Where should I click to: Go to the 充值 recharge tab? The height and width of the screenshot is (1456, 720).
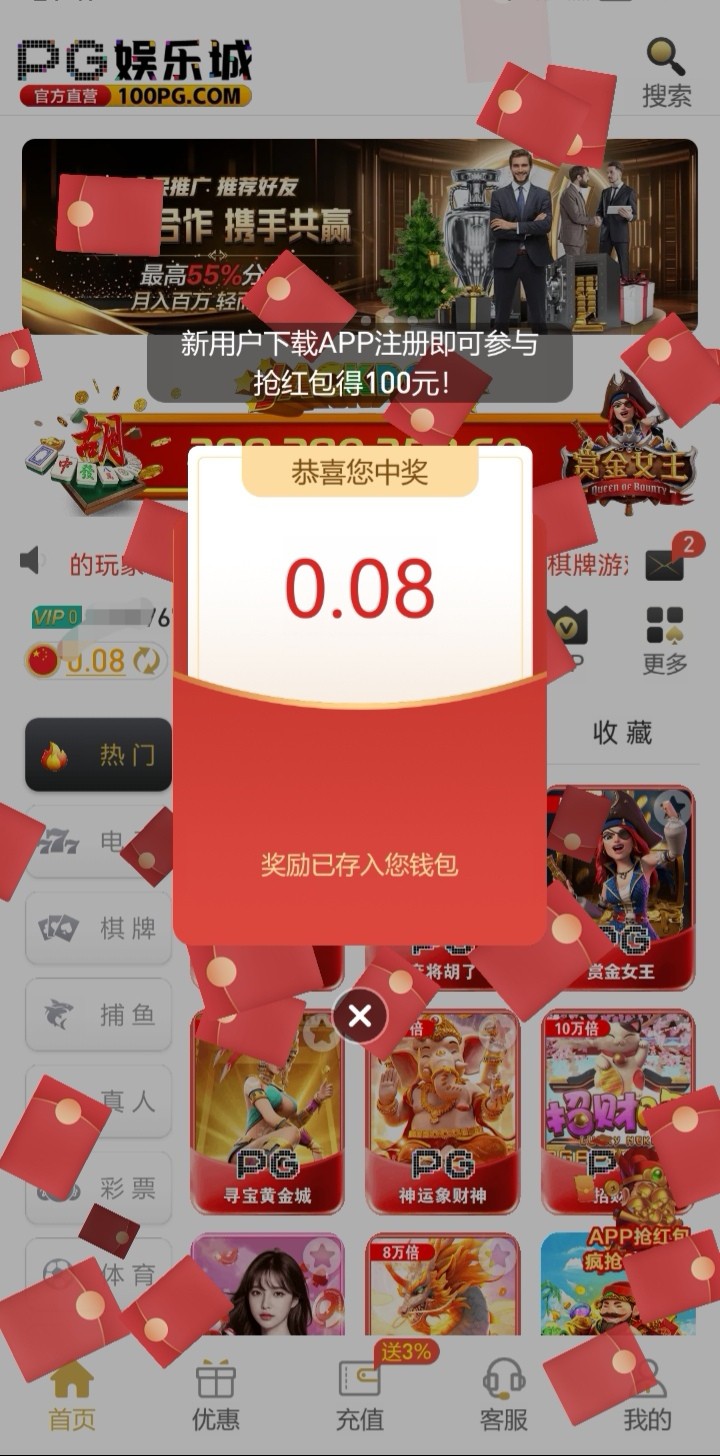(360, 1396)
